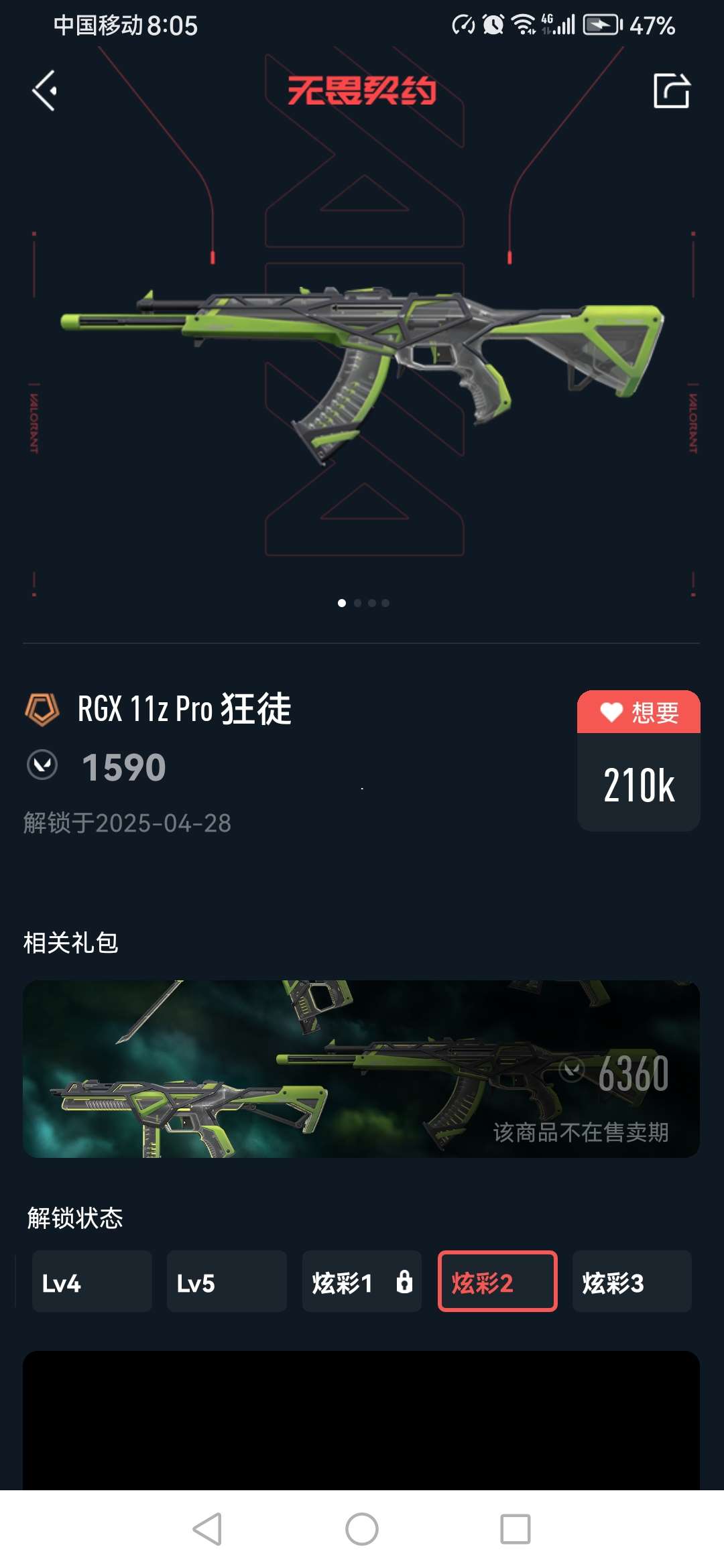
Task: Select the Lv4 unlock level
Action: 92,1281
